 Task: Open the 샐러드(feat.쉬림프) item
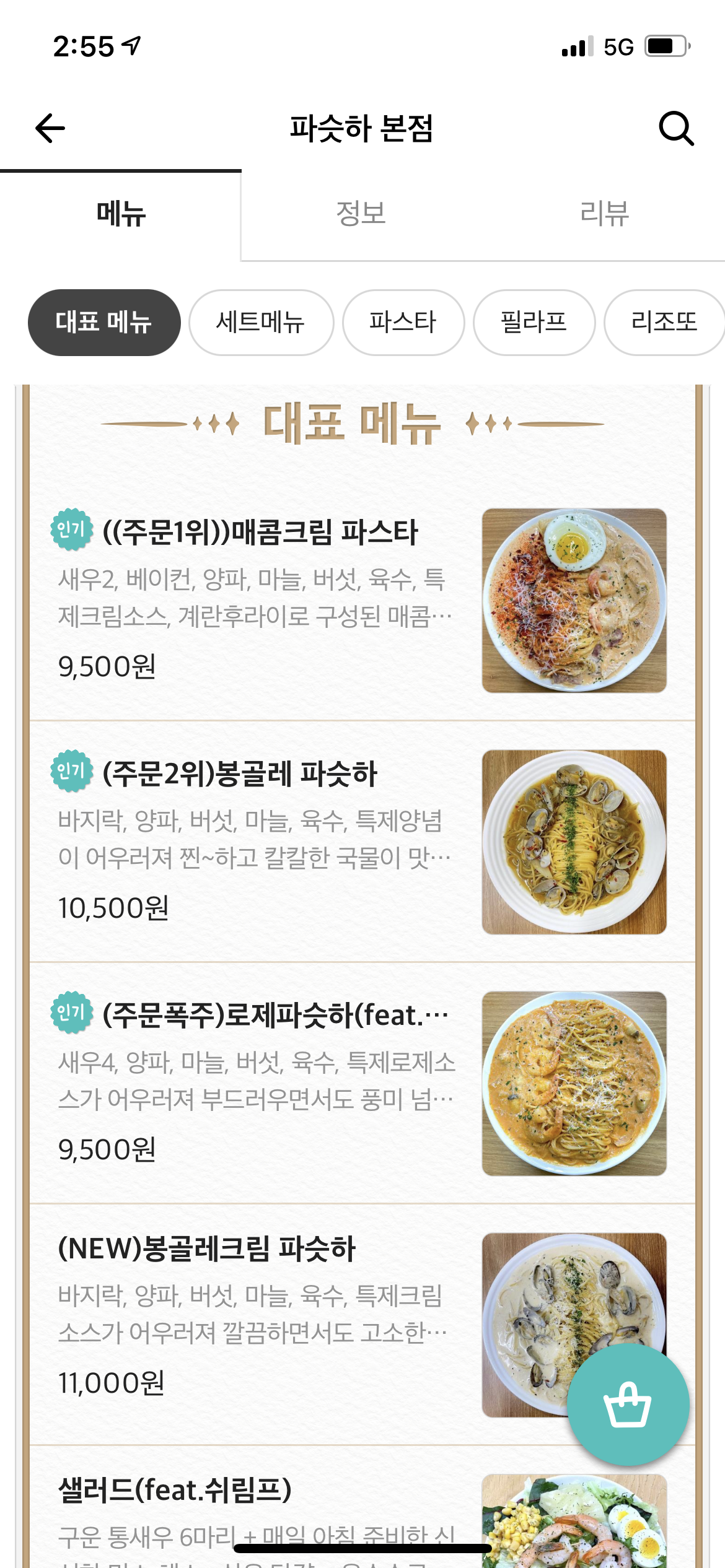point(175,1490)
